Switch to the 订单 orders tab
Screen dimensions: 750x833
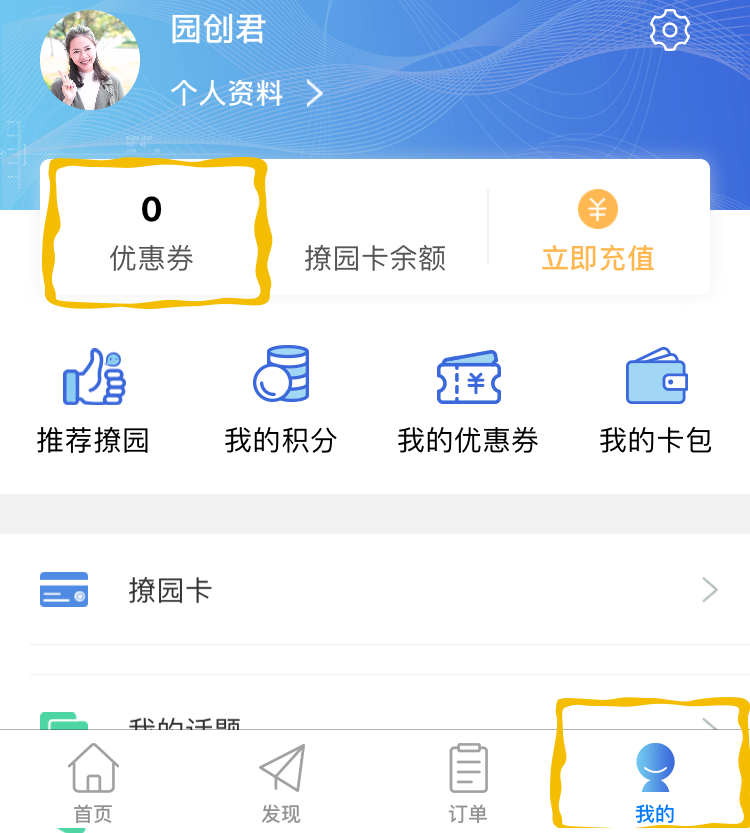(468, 782)
